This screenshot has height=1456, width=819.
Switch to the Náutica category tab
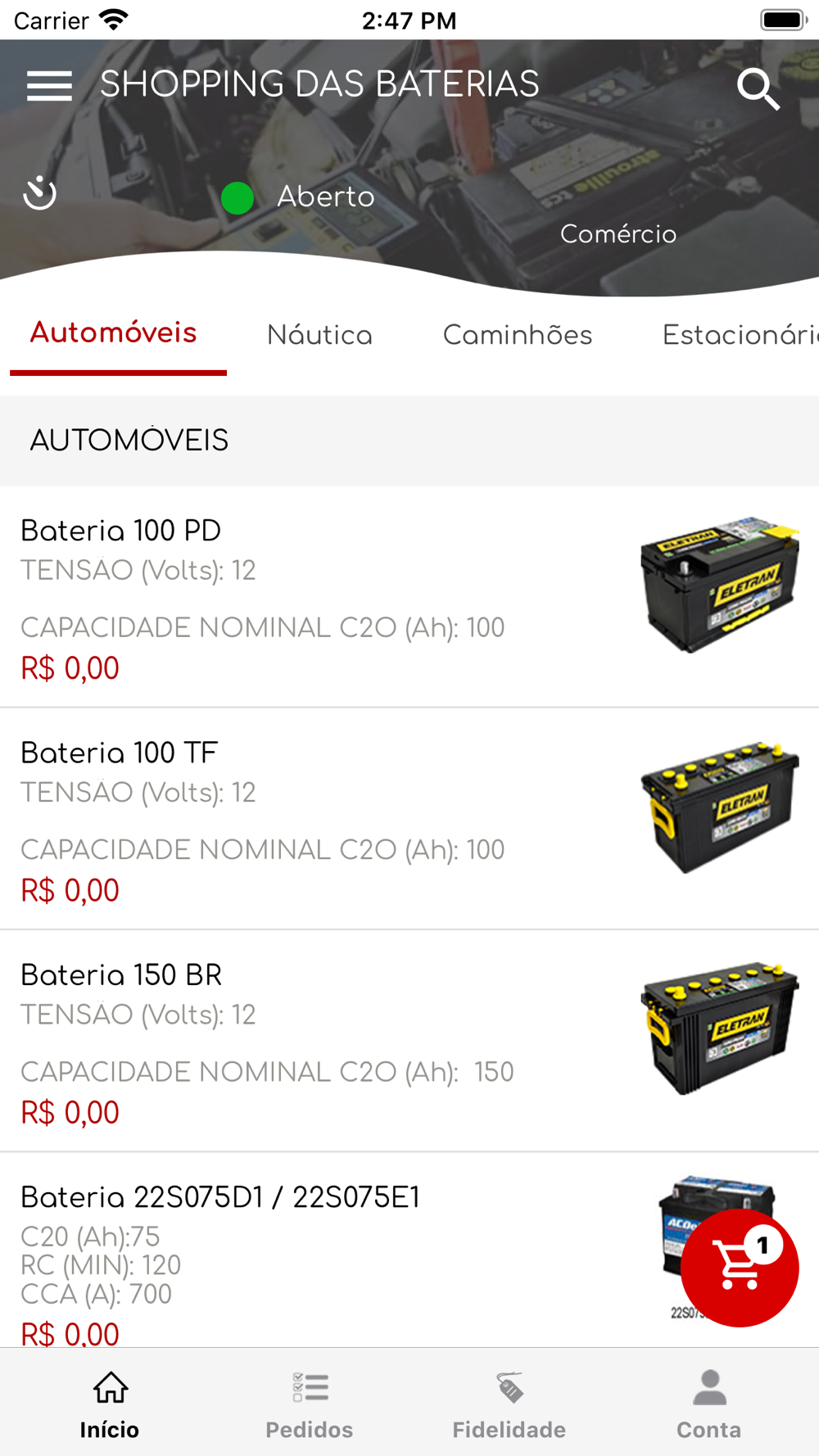[x=319, y=335]
